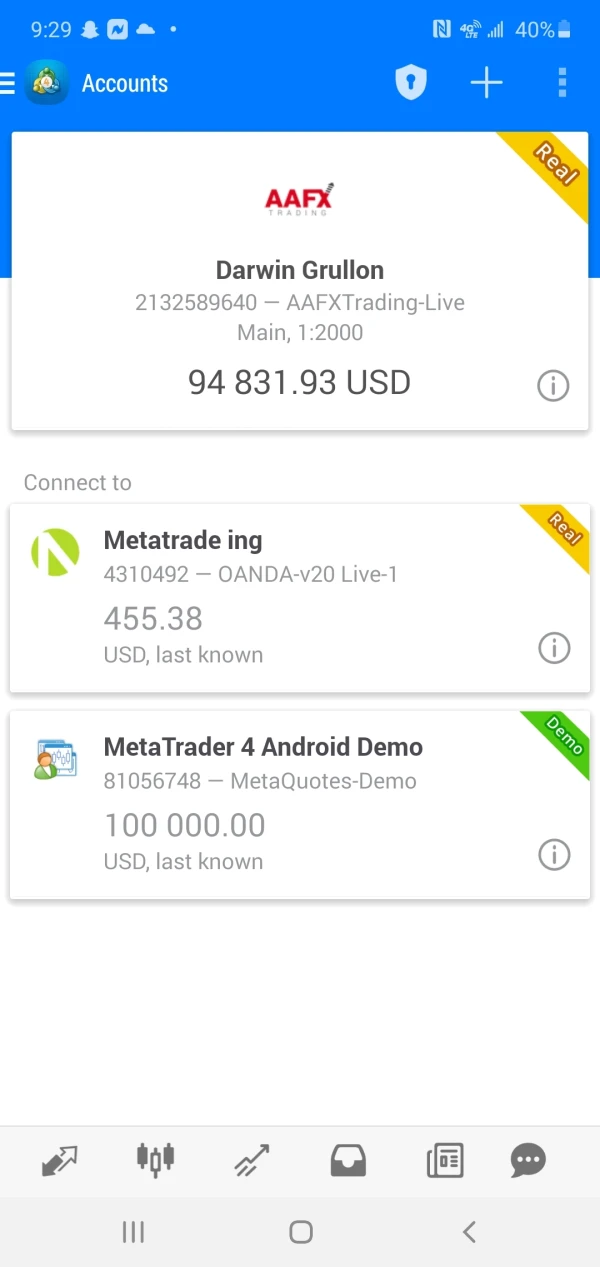This screenshot has width=600, height=1267.
Task: Add a new account
Action: [486, 83]
